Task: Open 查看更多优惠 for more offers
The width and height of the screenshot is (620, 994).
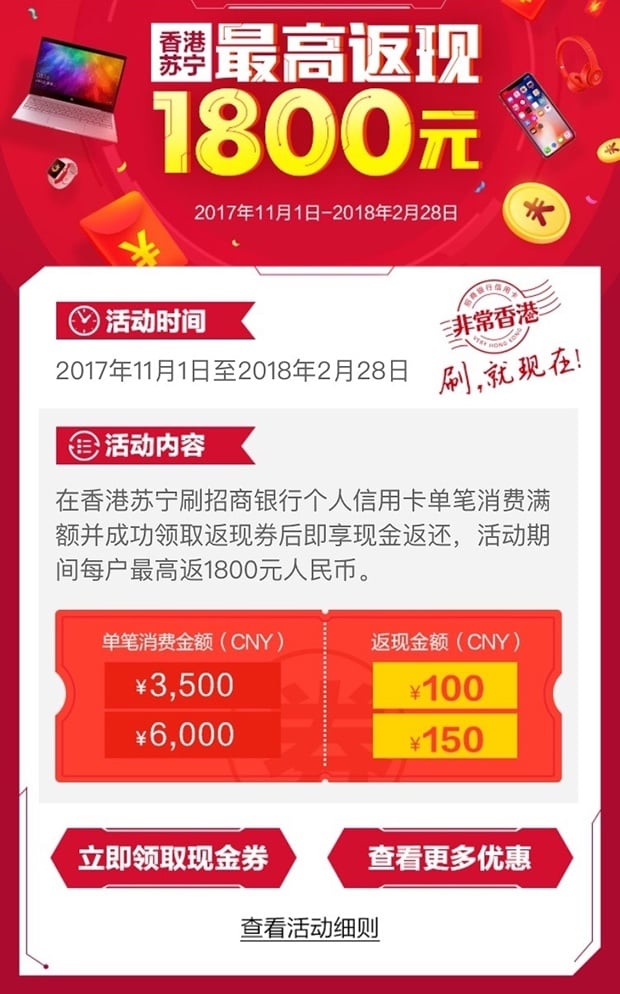Action: pyautogui.click(x=449, y=858)
